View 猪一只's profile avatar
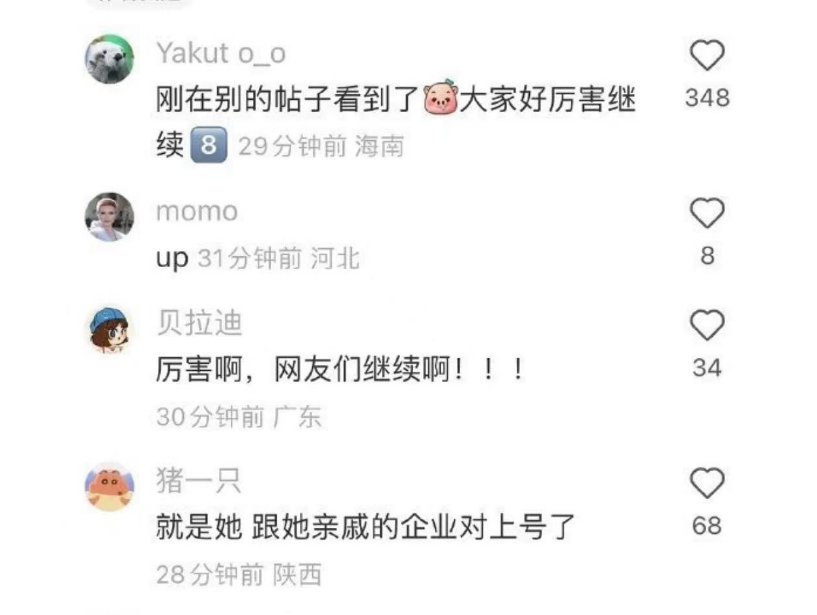 coord(109,487)
